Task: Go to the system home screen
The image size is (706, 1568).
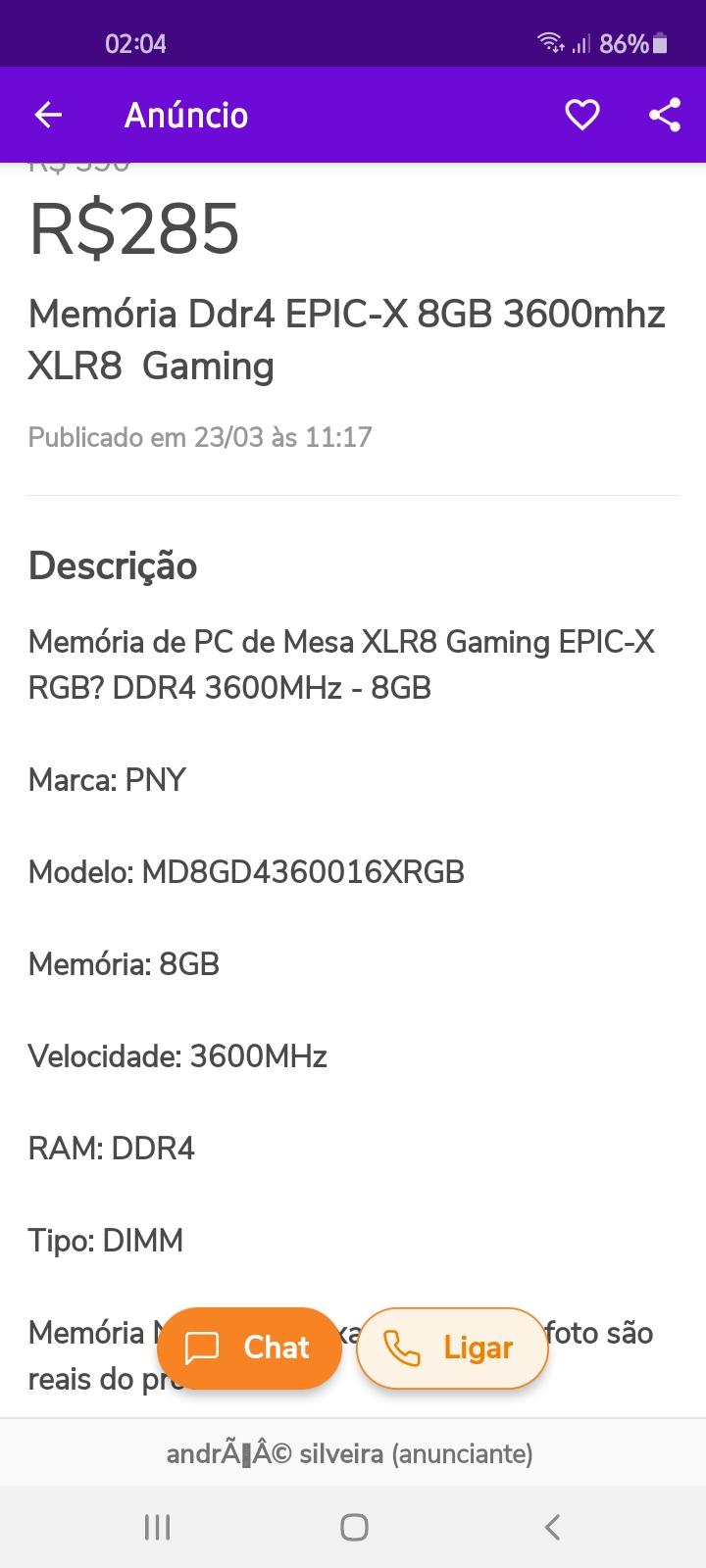Action: coord(353,1527)
